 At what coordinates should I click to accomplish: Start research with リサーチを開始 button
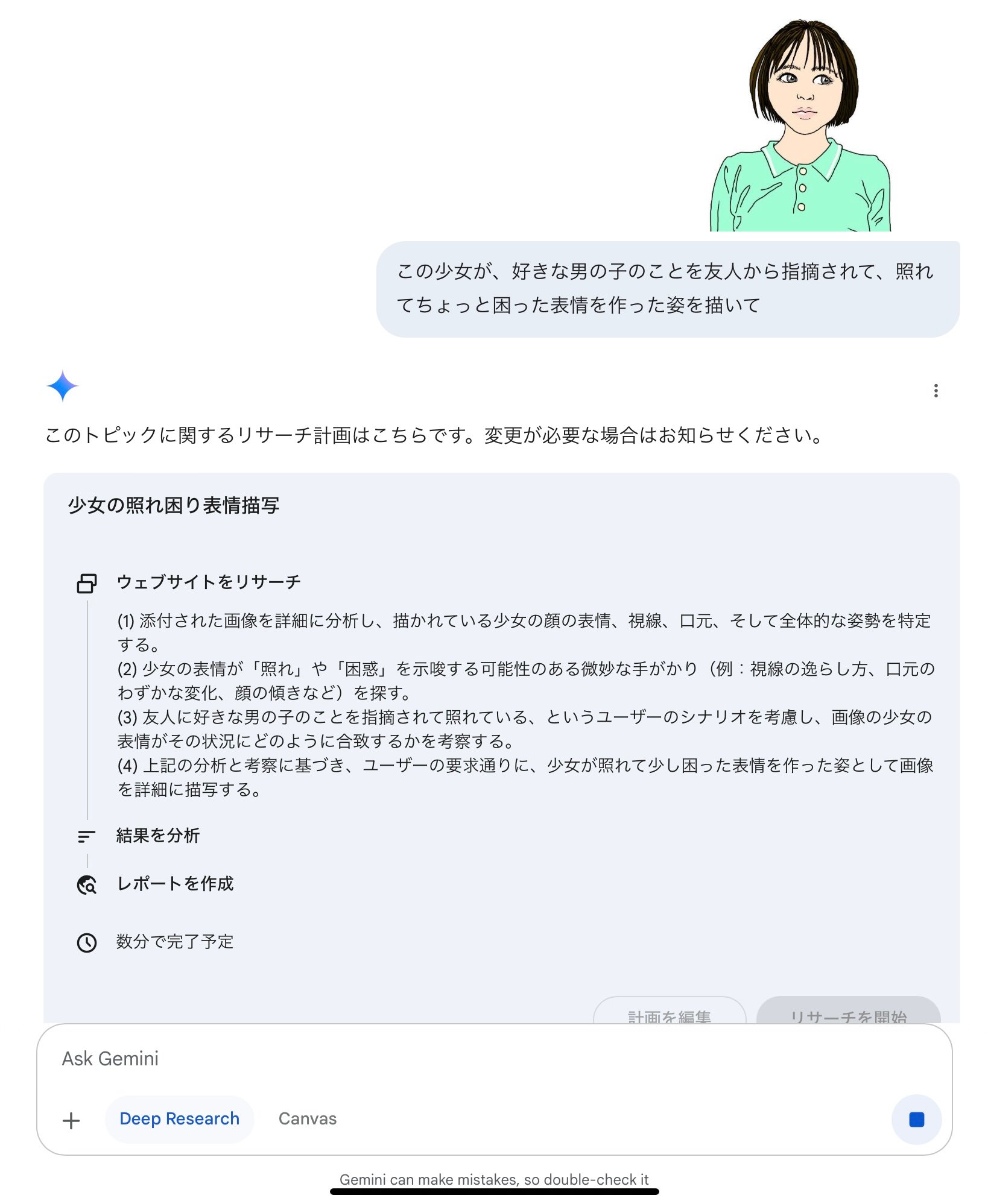[x=848, y=1014]
